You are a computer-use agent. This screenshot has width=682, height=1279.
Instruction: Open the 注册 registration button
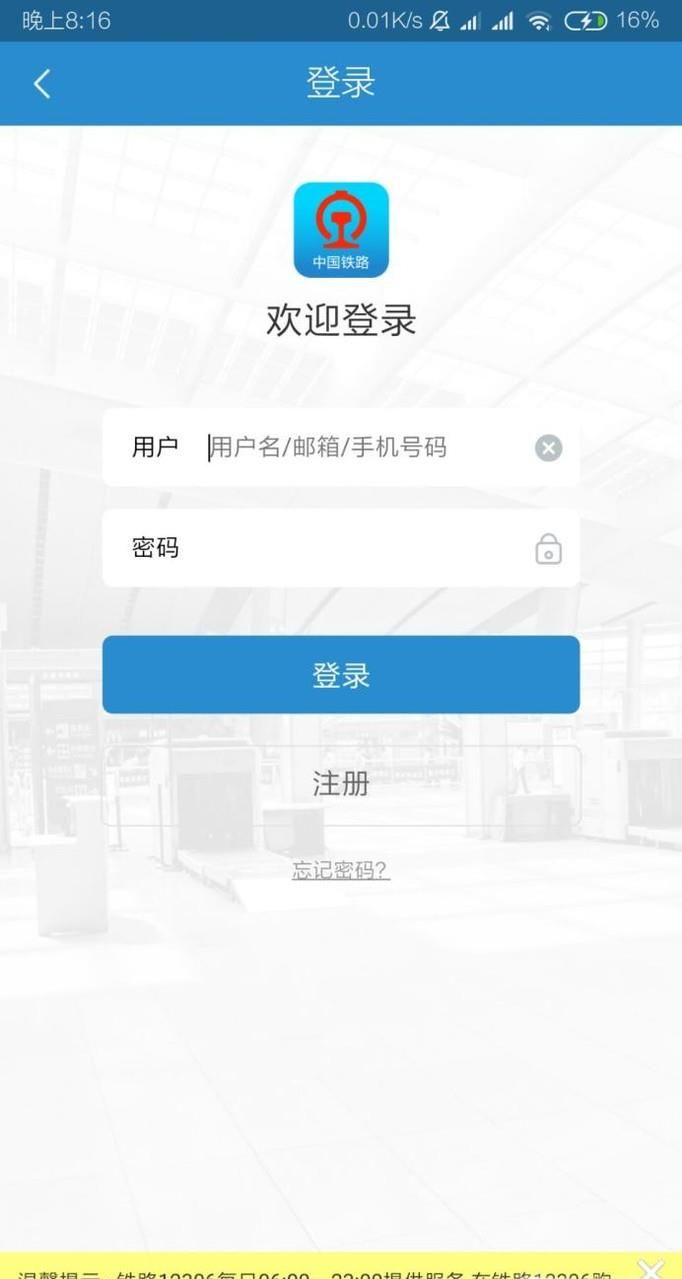[341, 785]
